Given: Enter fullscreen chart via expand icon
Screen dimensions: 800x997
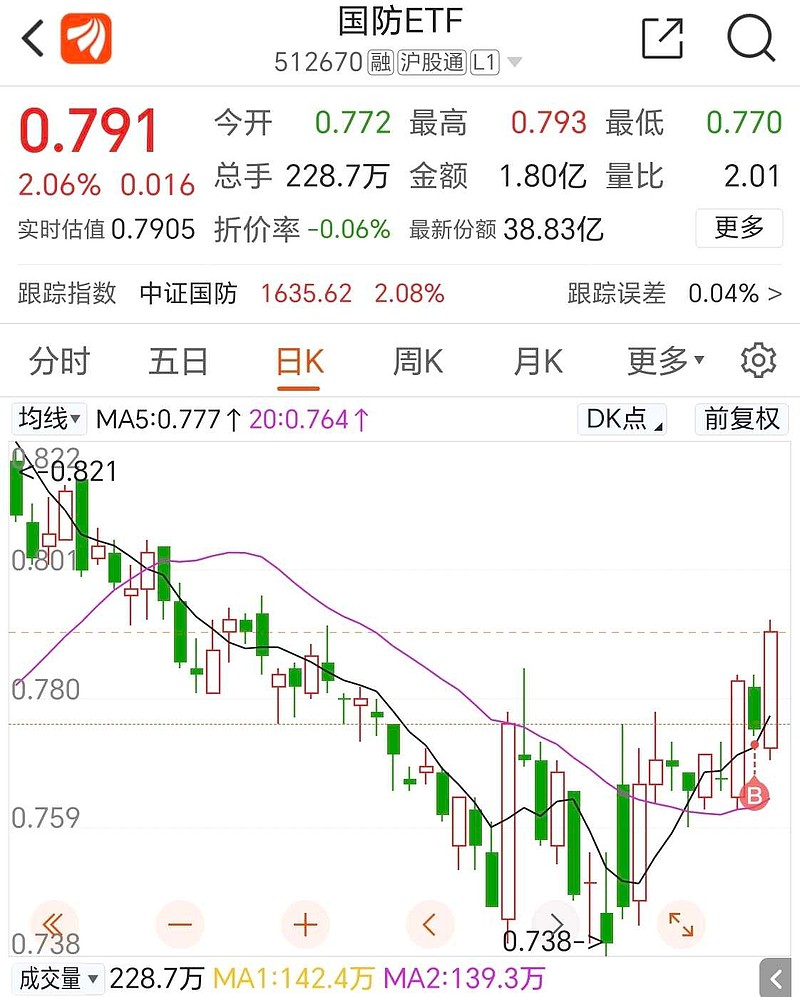Looking at the screenshot, I should pyautogui.click(x=681, y=925).
